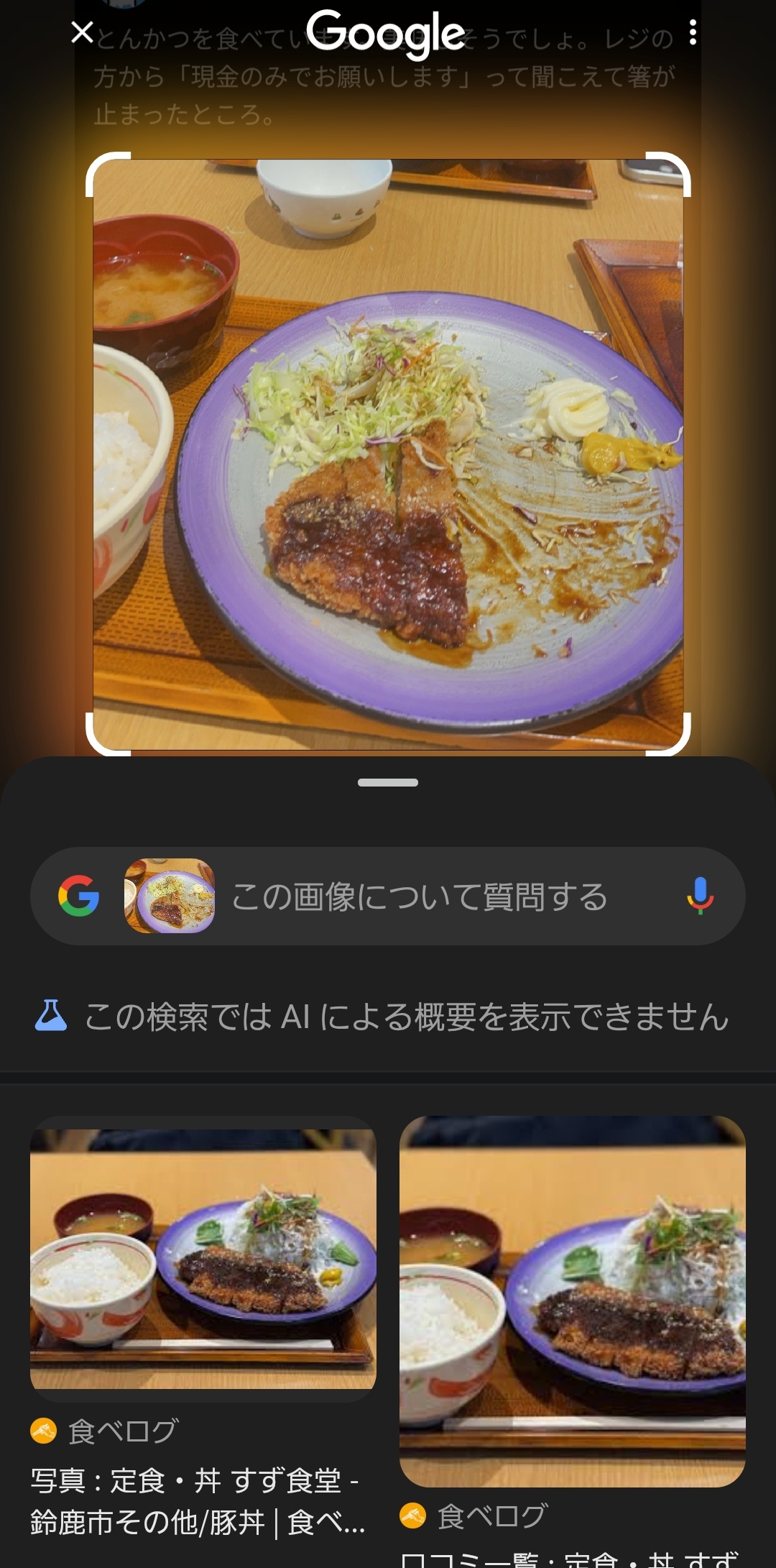
Task: Close the Google Lens search
Action: pyautogui.click(x=83, y=32)
